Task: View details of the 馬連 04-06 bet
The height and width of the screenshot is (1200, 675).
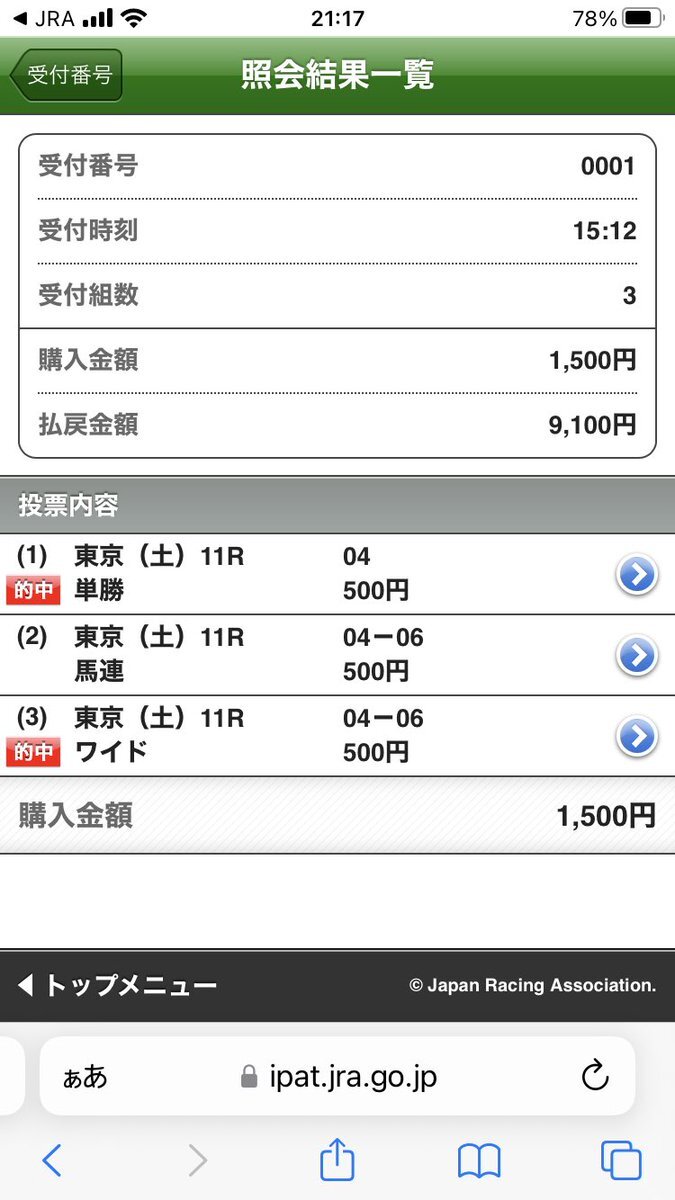Action: [637, 656]
